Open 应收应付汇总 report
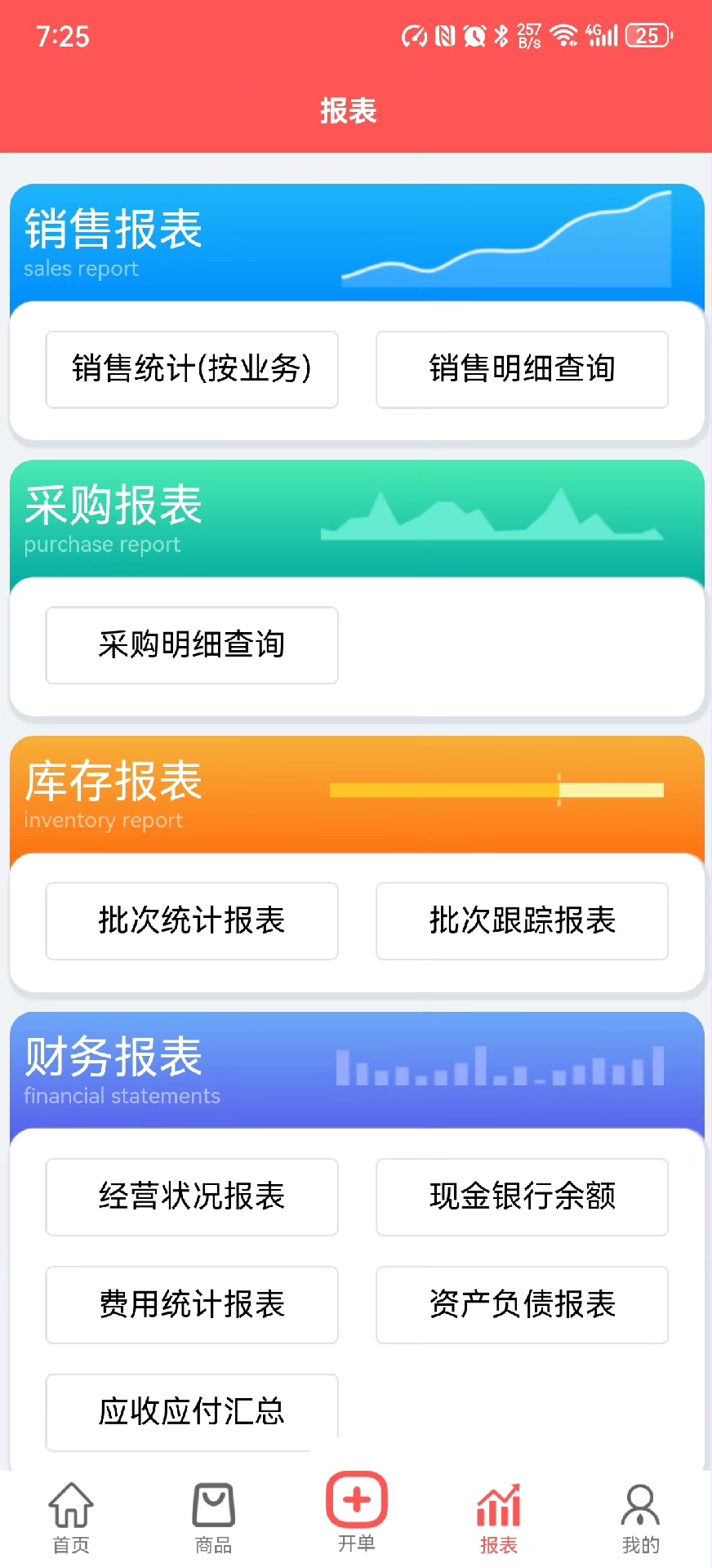712x1568 pixels. (192, 1411)
